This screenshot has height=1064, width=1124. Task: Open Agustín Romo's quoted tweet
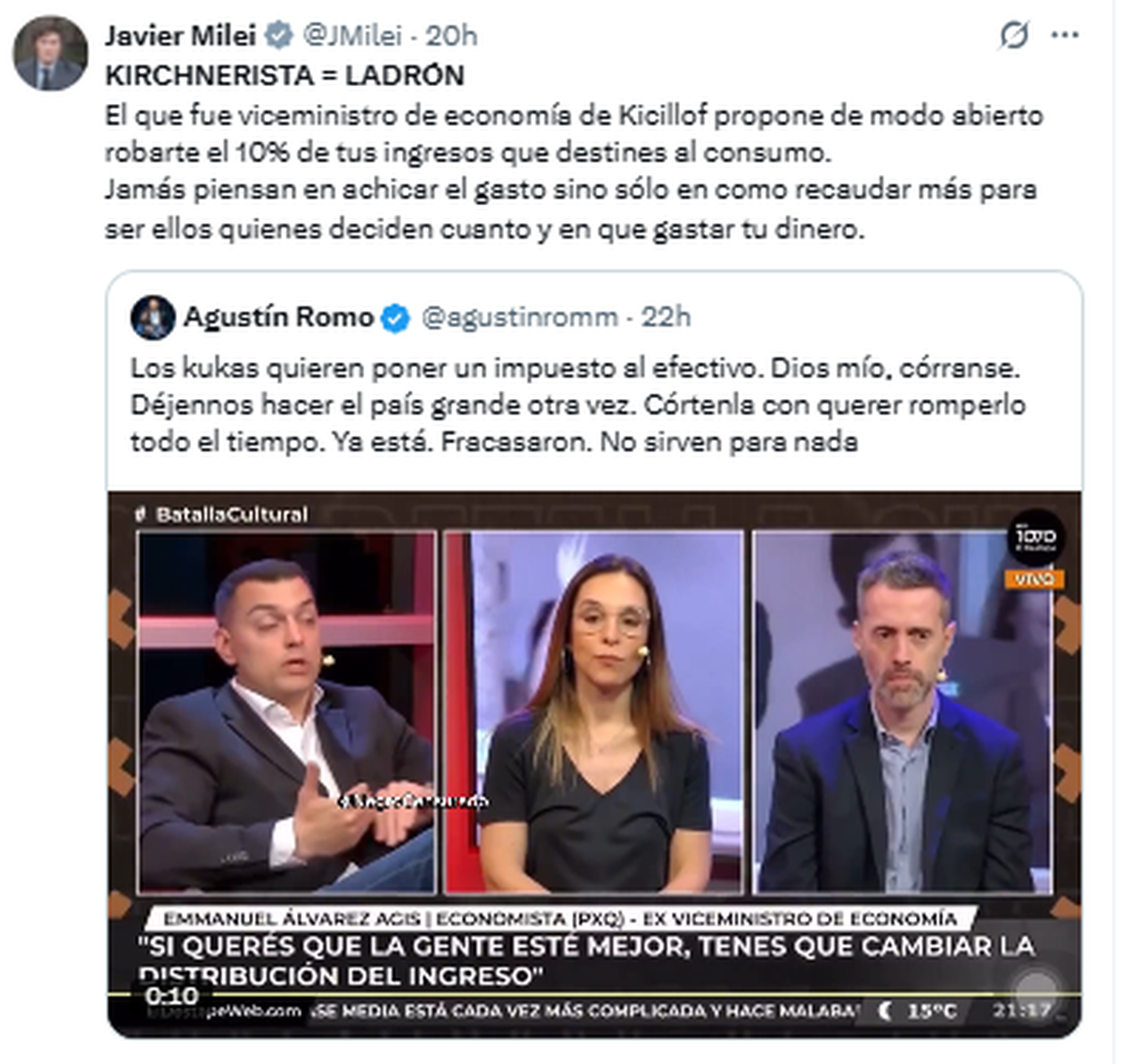[x=577, y=405]
